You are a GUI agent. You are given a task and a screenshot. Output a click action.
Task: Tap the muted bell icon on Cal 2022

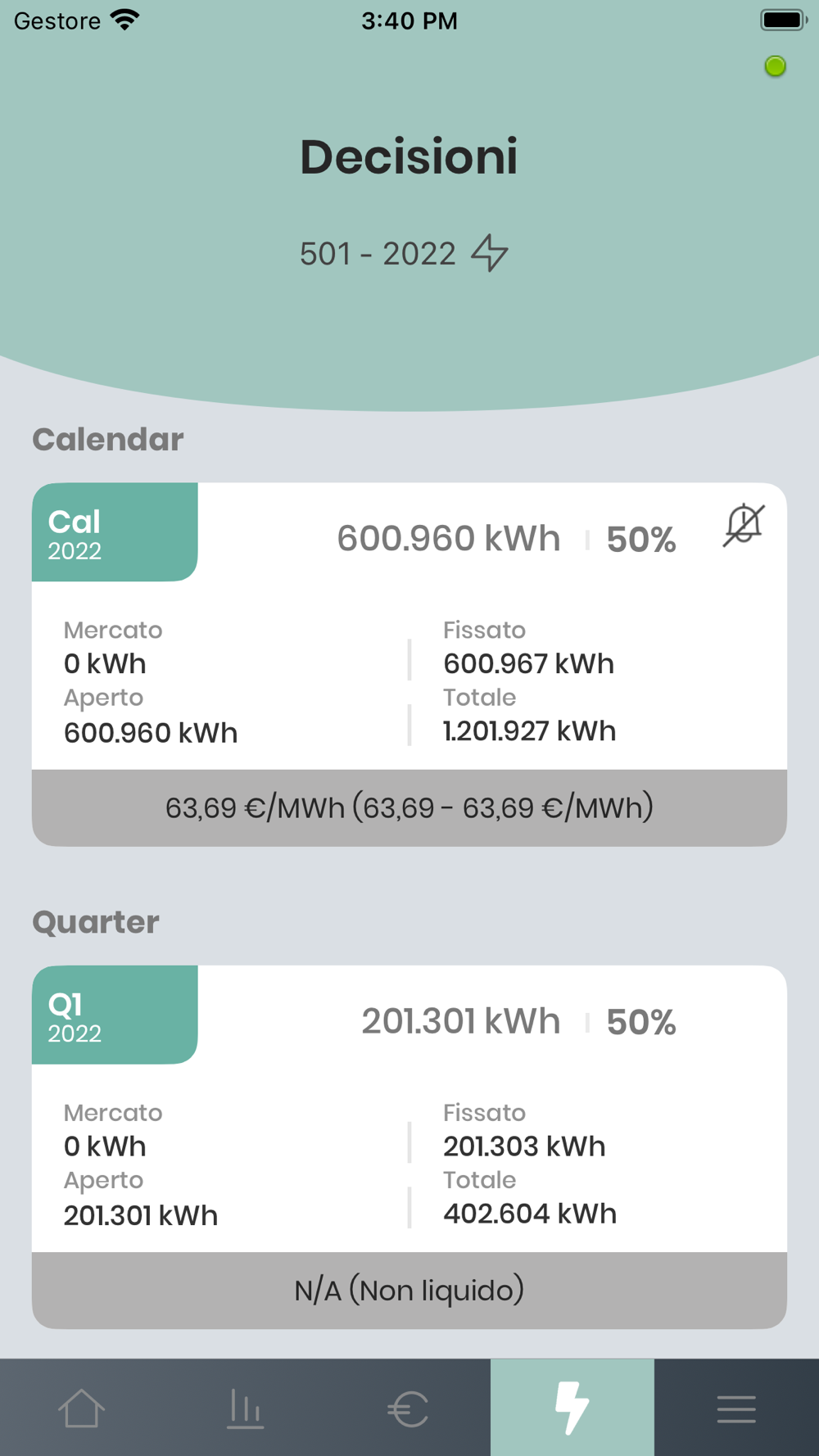(x=744, y=525)
